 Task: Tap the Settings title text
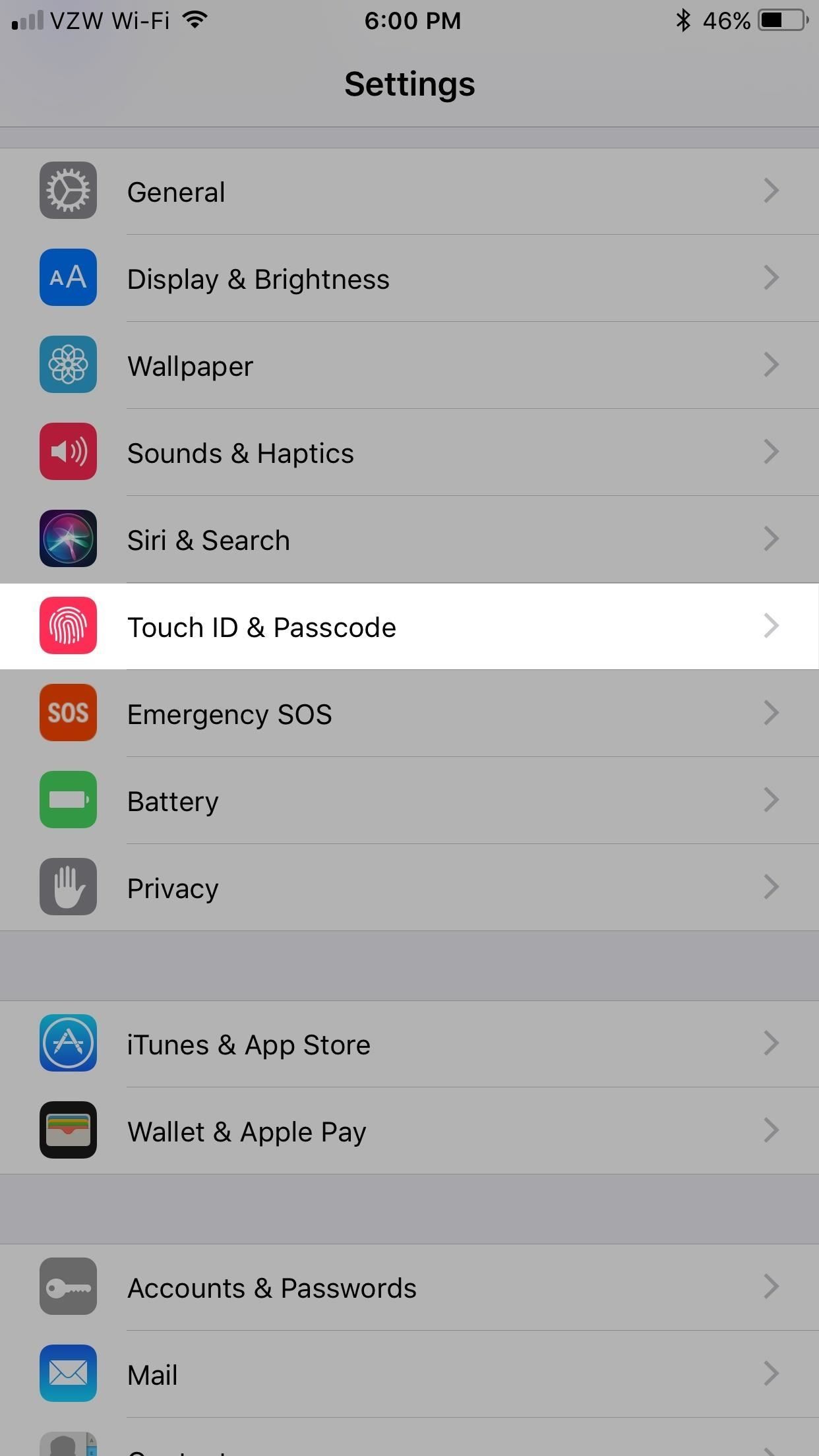(x=409, y=84)
